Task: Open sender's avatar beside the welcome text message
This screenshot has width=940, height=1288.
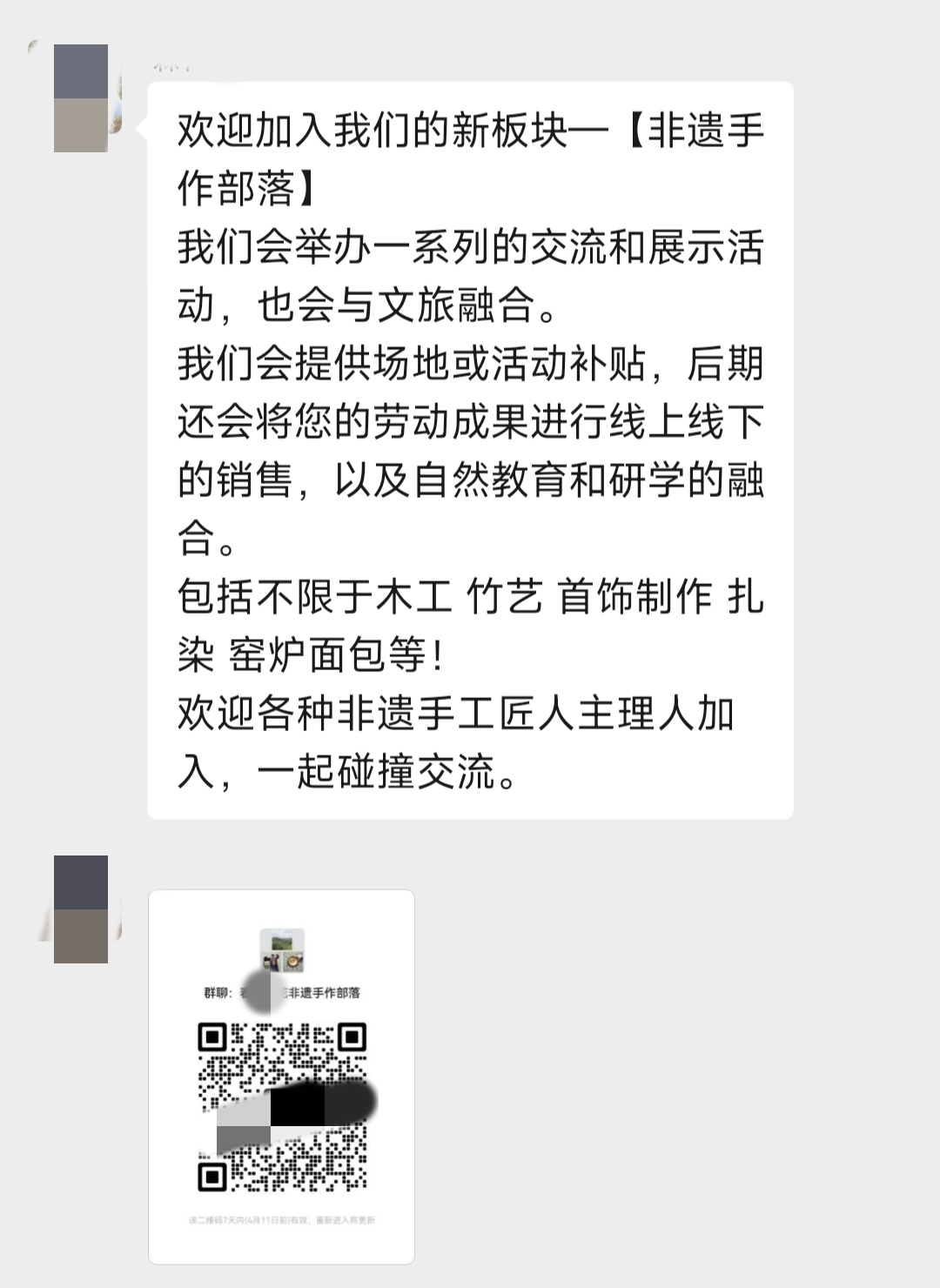Action: (x=81, y=98)
